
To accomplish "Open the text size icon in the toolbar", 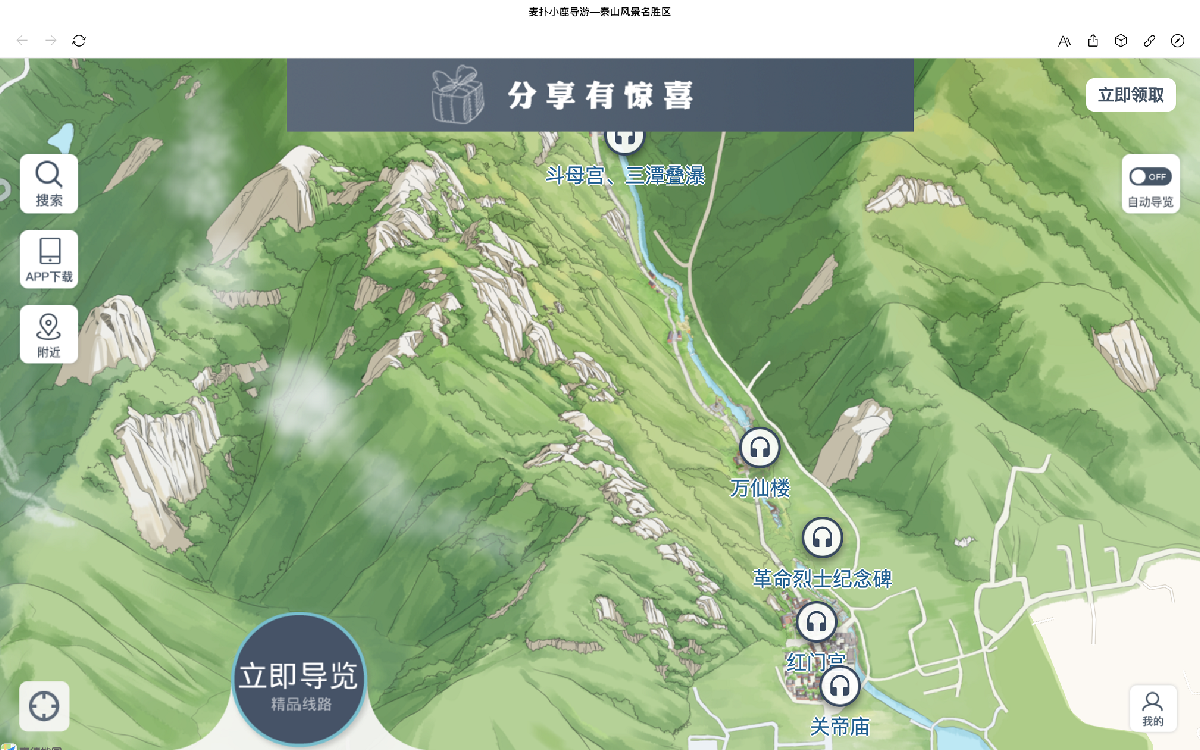I will coord(1064,40).
